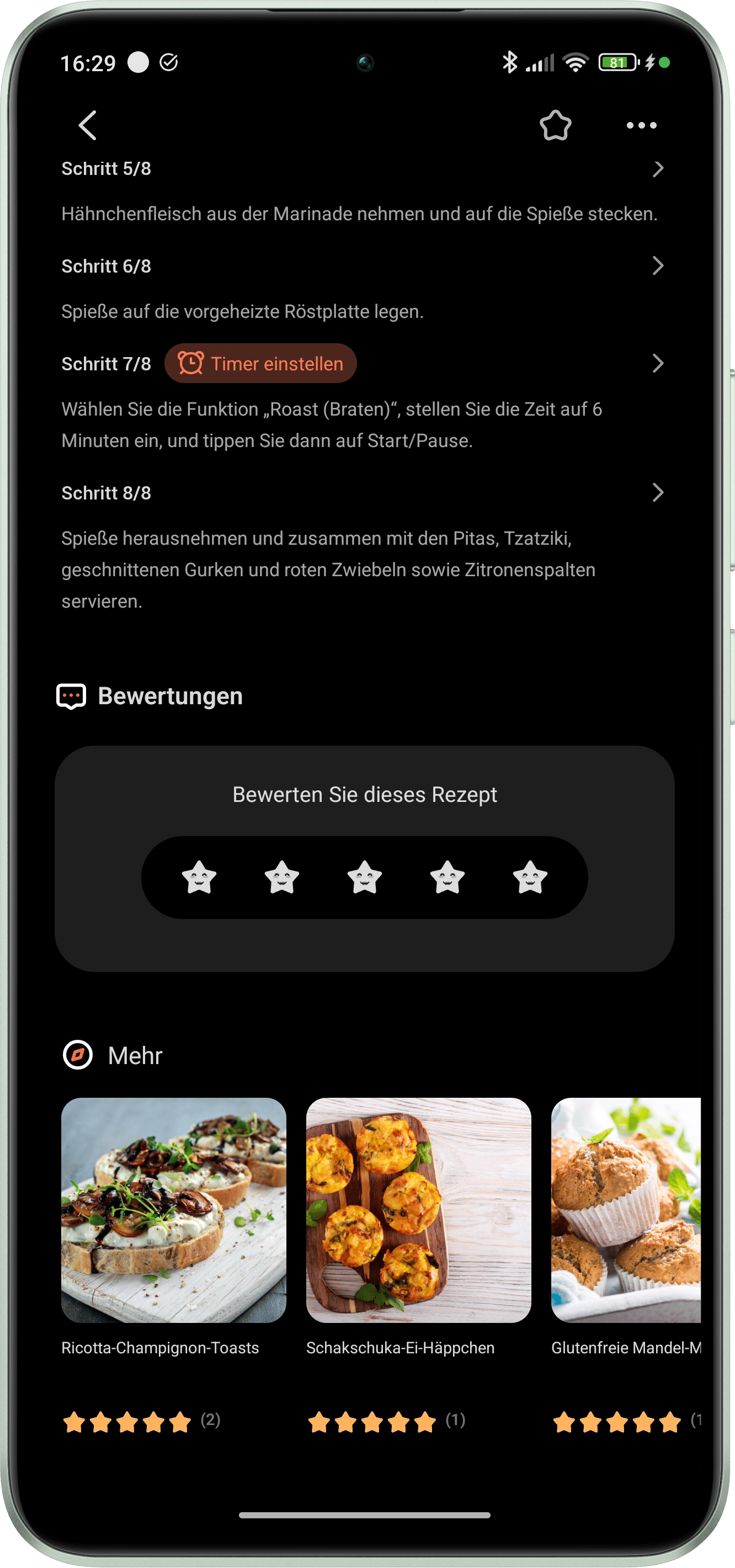
Task: Rate this recipe five stars
Action: [530, 877]
